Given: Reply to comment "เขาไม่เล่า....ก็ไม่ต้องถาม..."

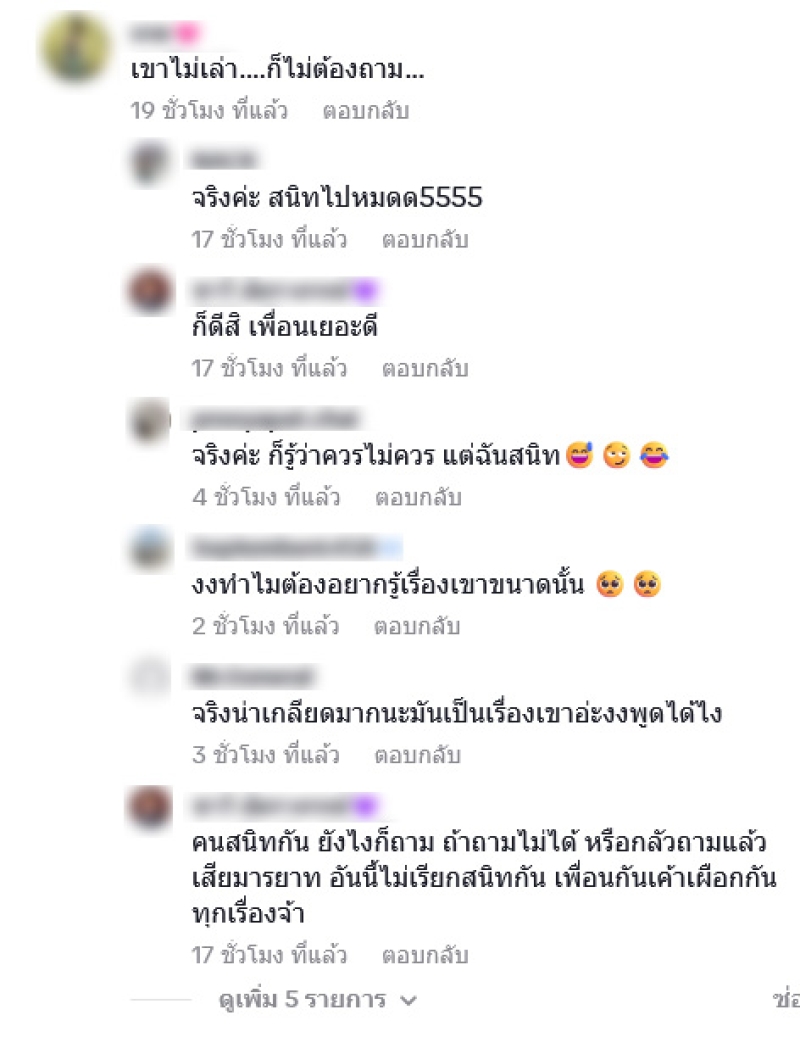Looking at the screenshot, I should click(365, 111).
